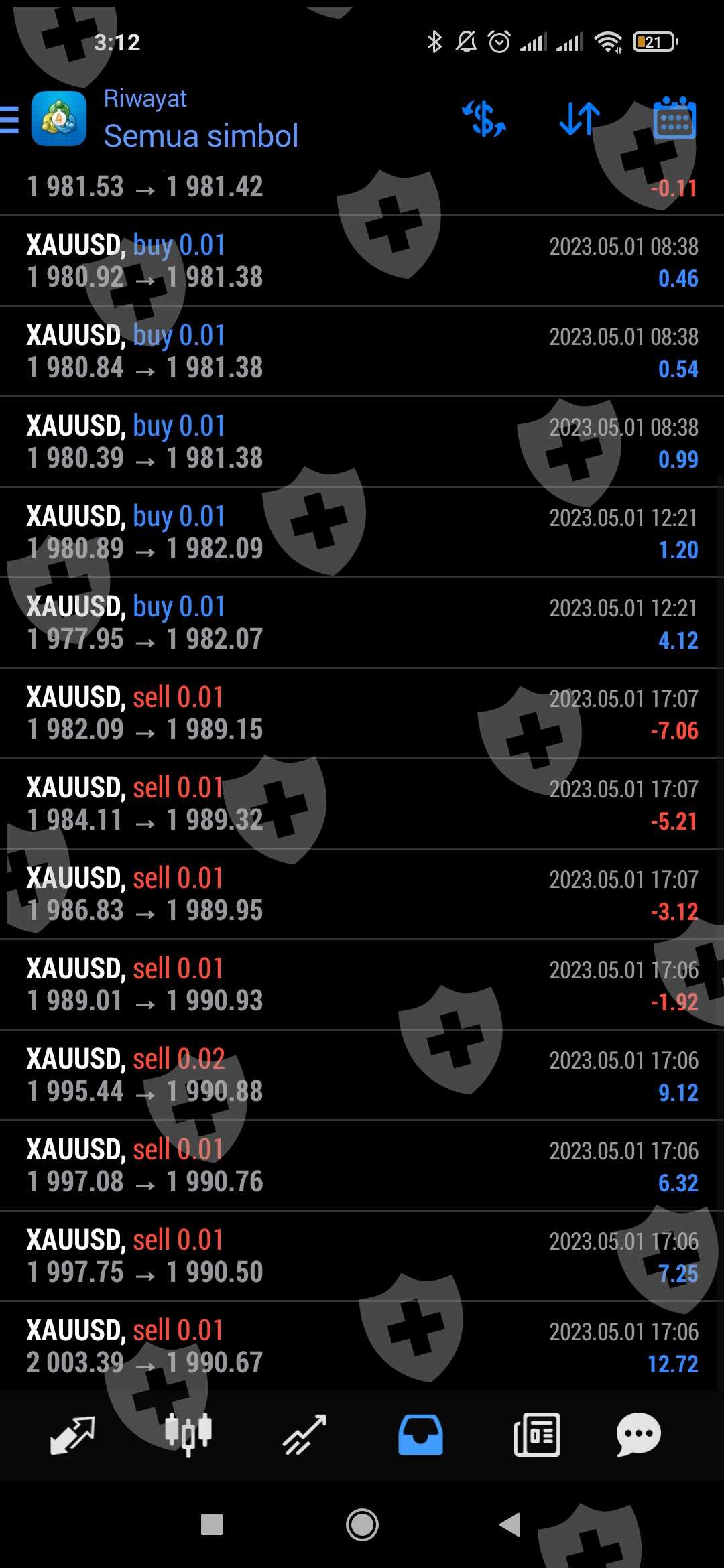Image resolution: width=724 pixels, height=1568 pixels.
Task: Open the calendar date range picker
Action: click(x=674, y=119)
